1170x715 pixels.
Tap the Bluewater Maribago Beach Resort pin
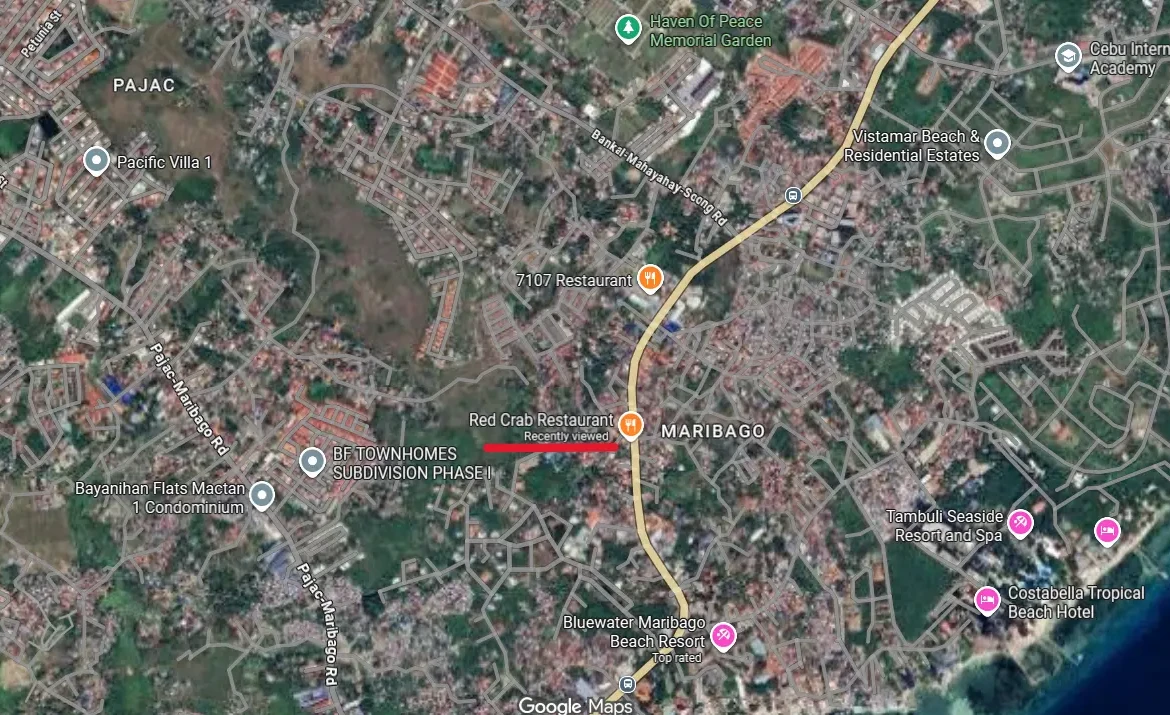click(x=722, y=635)
